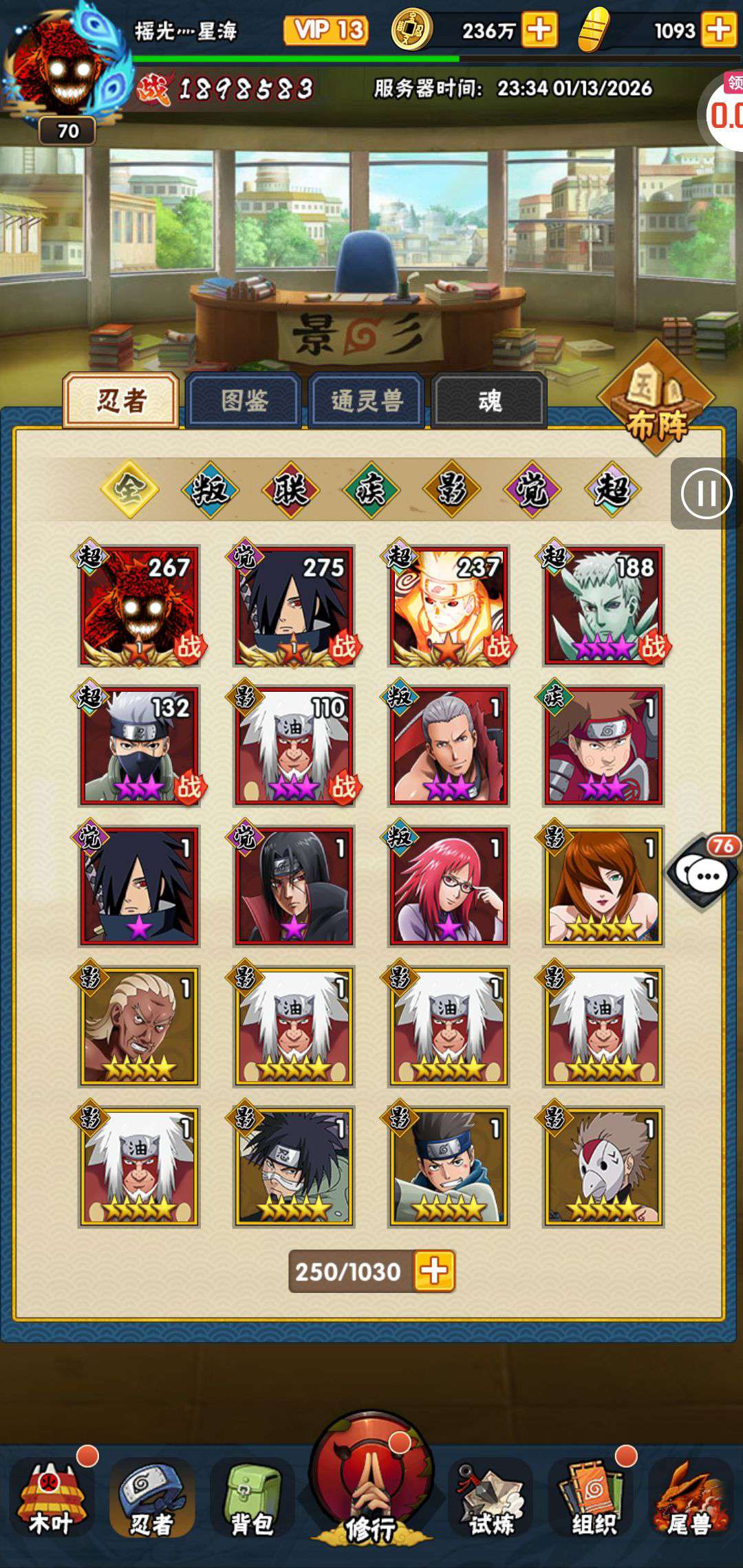Open the masked ninja card level 132
Screen dimensions: 743x1568
point(140,745)
